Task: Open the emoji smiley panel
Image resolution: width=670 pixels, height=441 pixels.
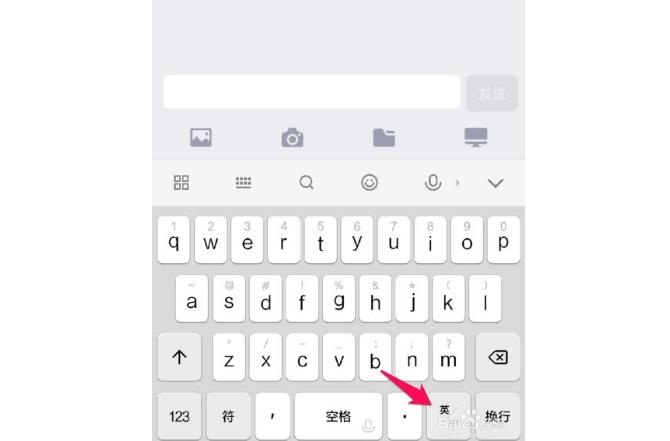Action: [x=370, y=182]
